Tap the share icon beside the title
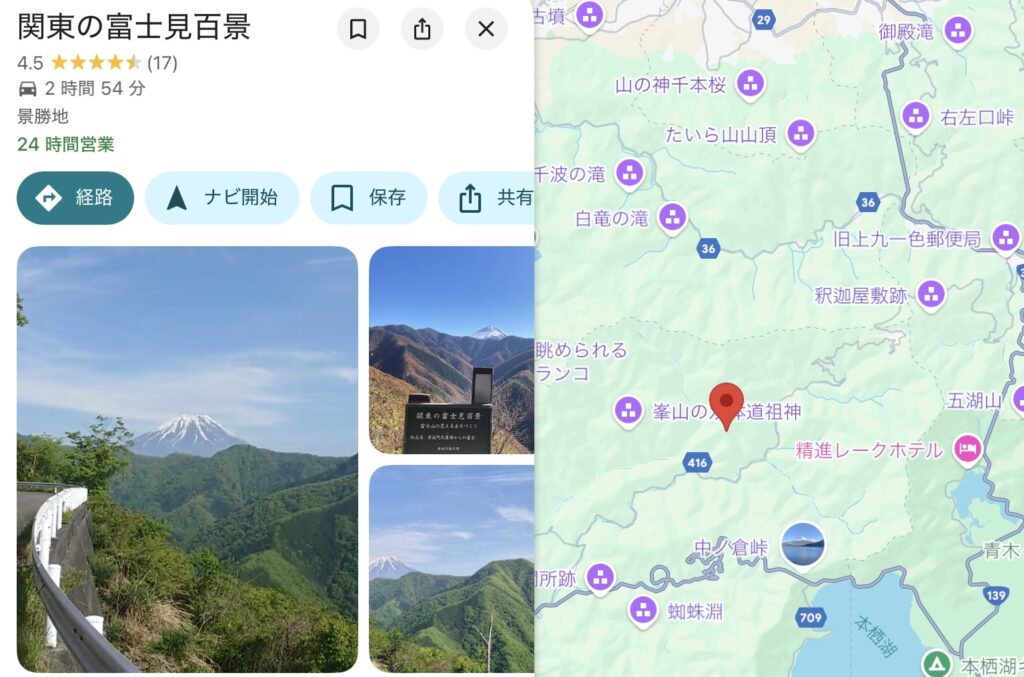 coord(422,29)
